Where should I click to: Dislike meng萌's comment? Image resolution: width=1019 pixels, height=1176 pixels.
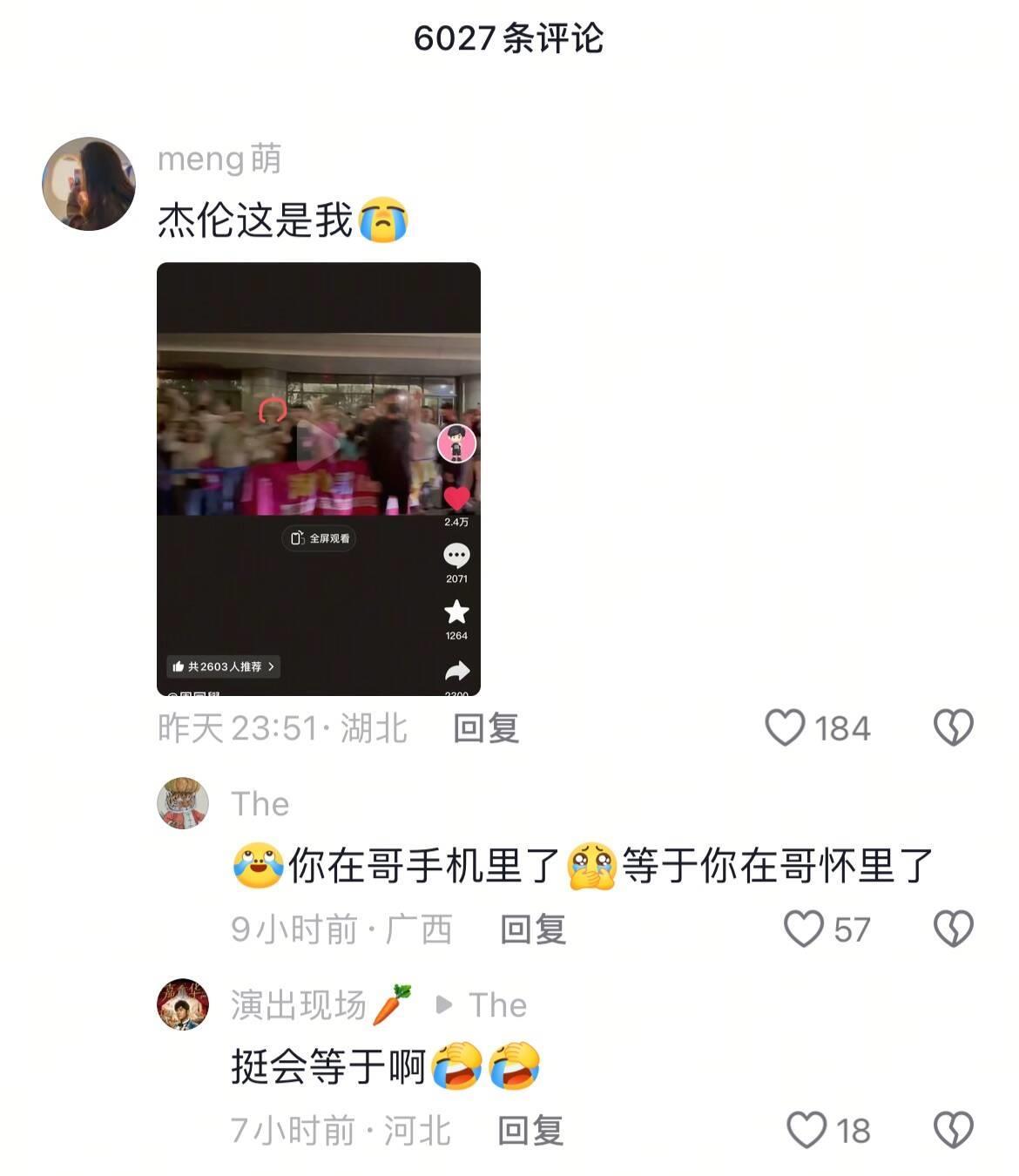click(x=953, y=727)
